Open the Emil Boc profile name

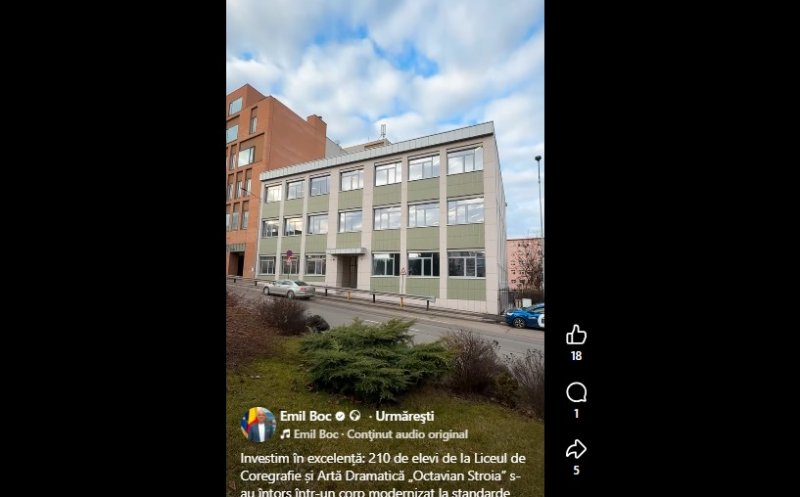(x=305, y=416)
